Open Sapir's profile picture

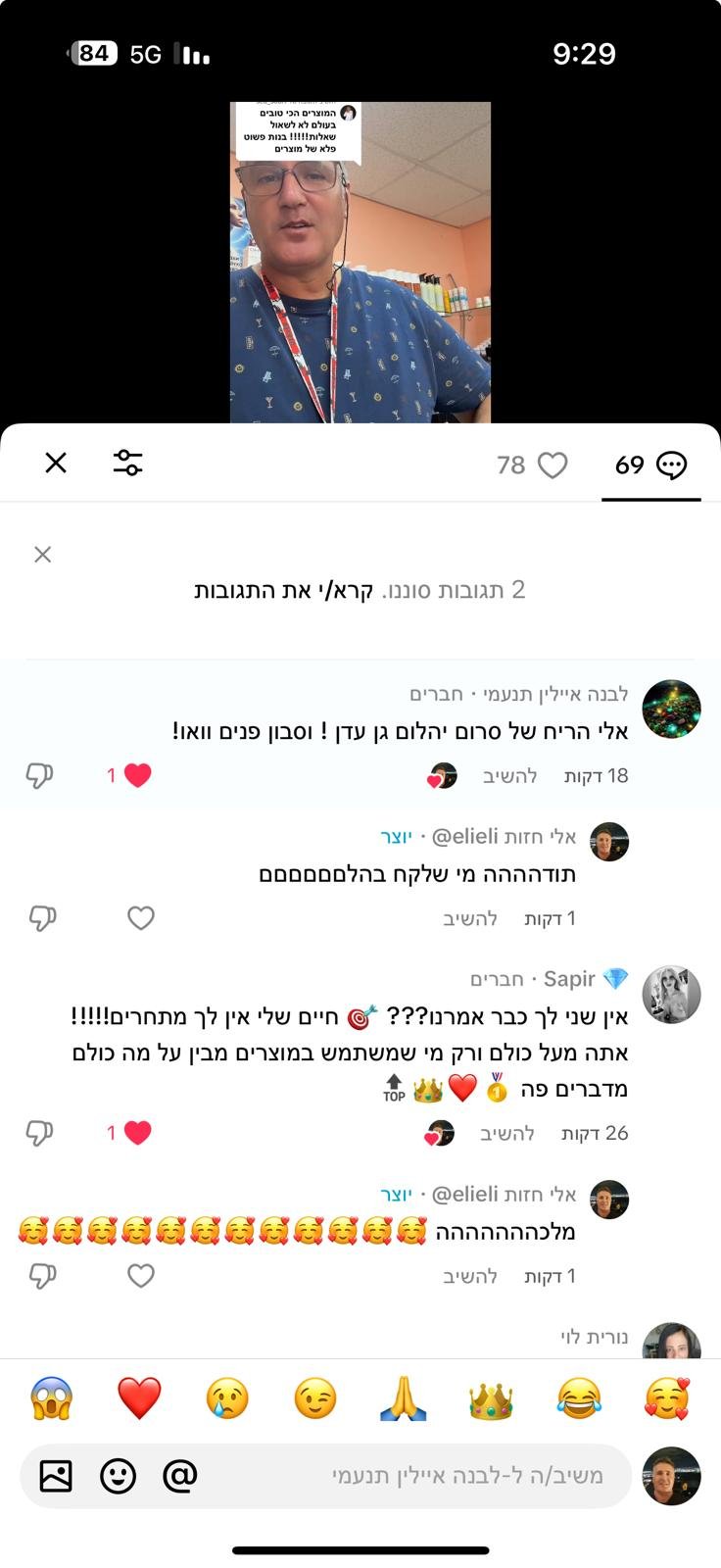click(671, 995)
